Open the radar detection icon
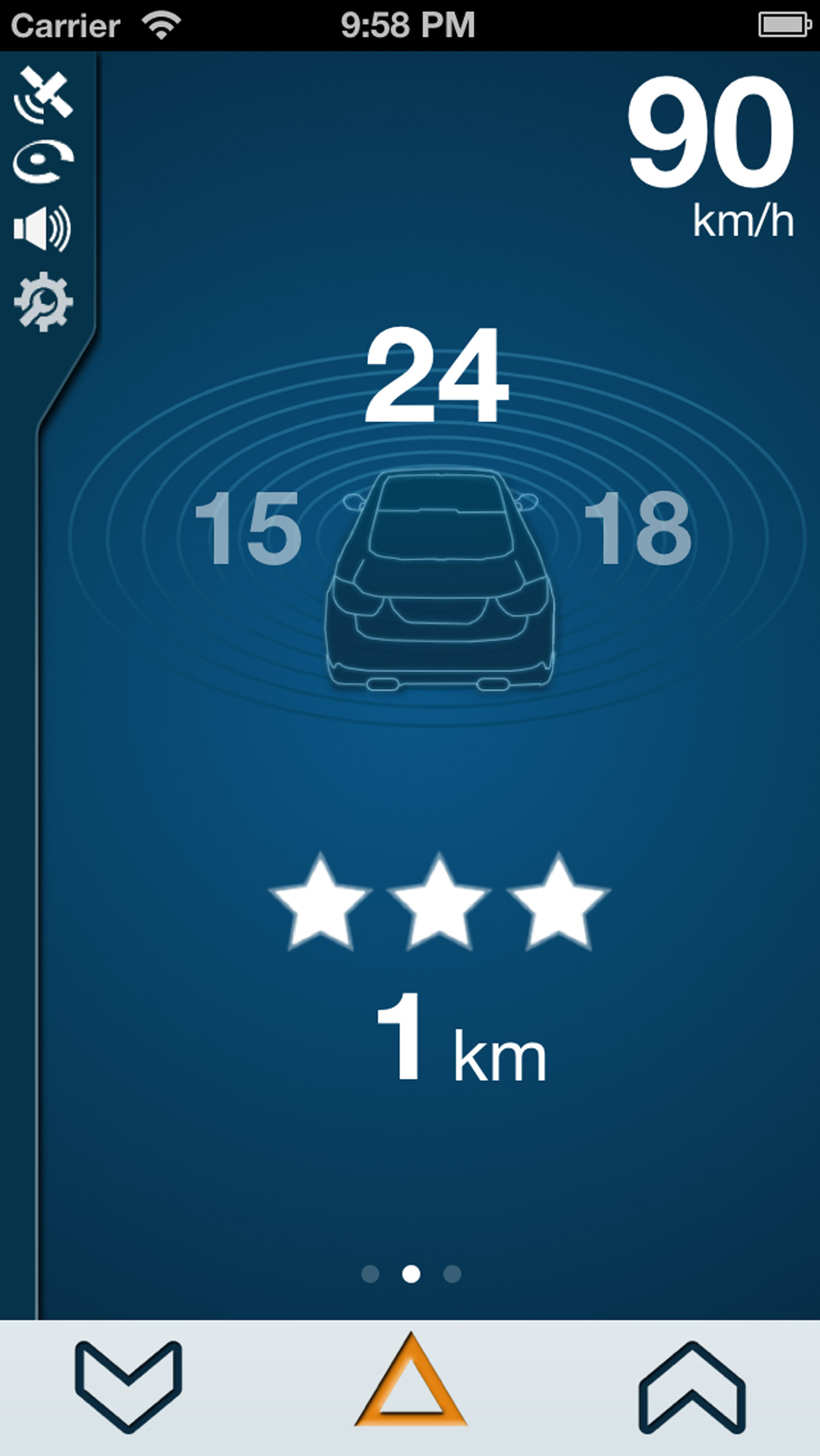 [43, 161]
